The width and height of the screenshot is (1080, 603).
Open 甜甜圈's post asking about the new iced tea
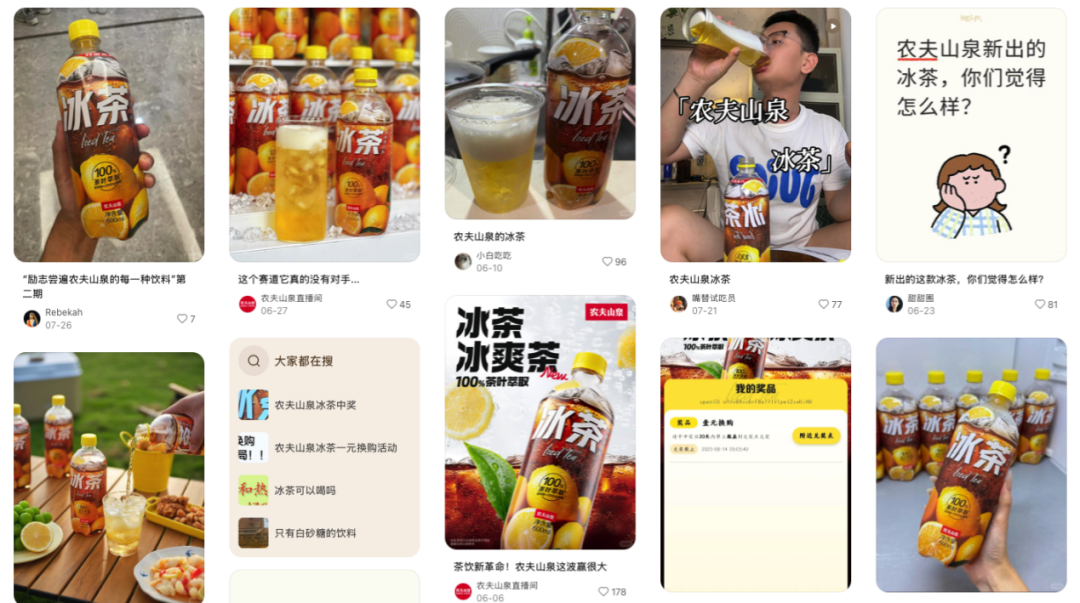tap(971, 135)
